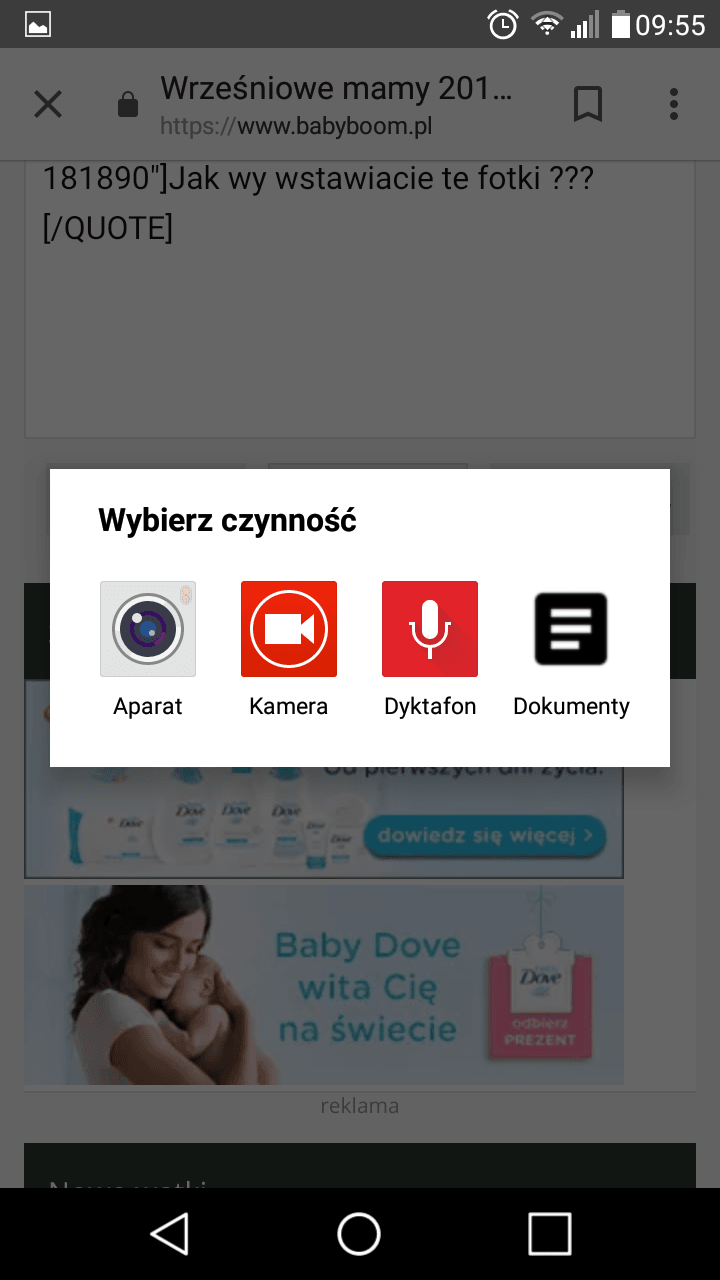The width and height of the screenshot is (720, 1280).
Task: Bookmark this babyboom.pl page
Action: 588,104
